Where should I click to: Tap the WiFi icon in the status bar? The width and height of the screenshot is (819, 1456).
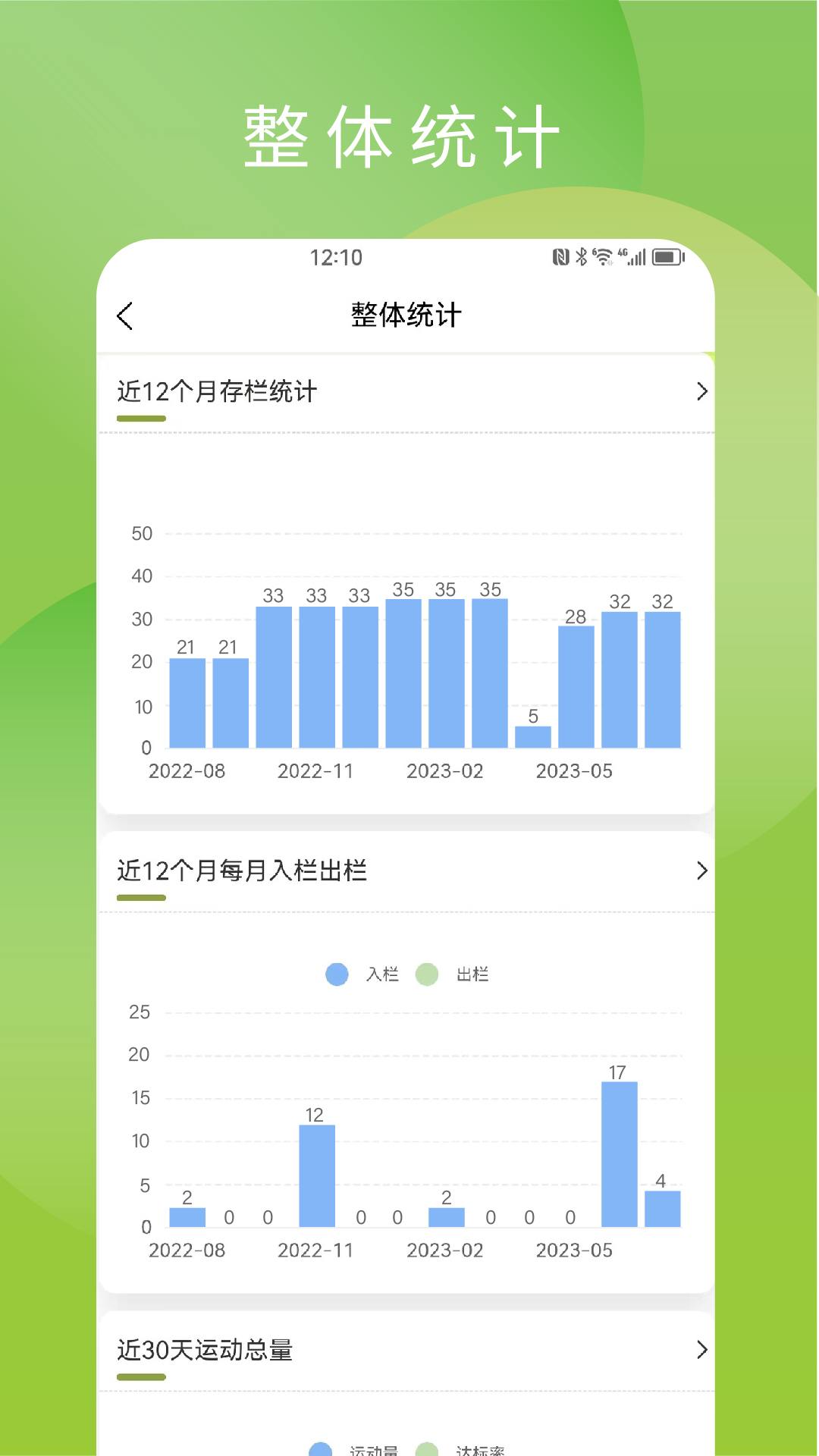[x=603, y=257]
